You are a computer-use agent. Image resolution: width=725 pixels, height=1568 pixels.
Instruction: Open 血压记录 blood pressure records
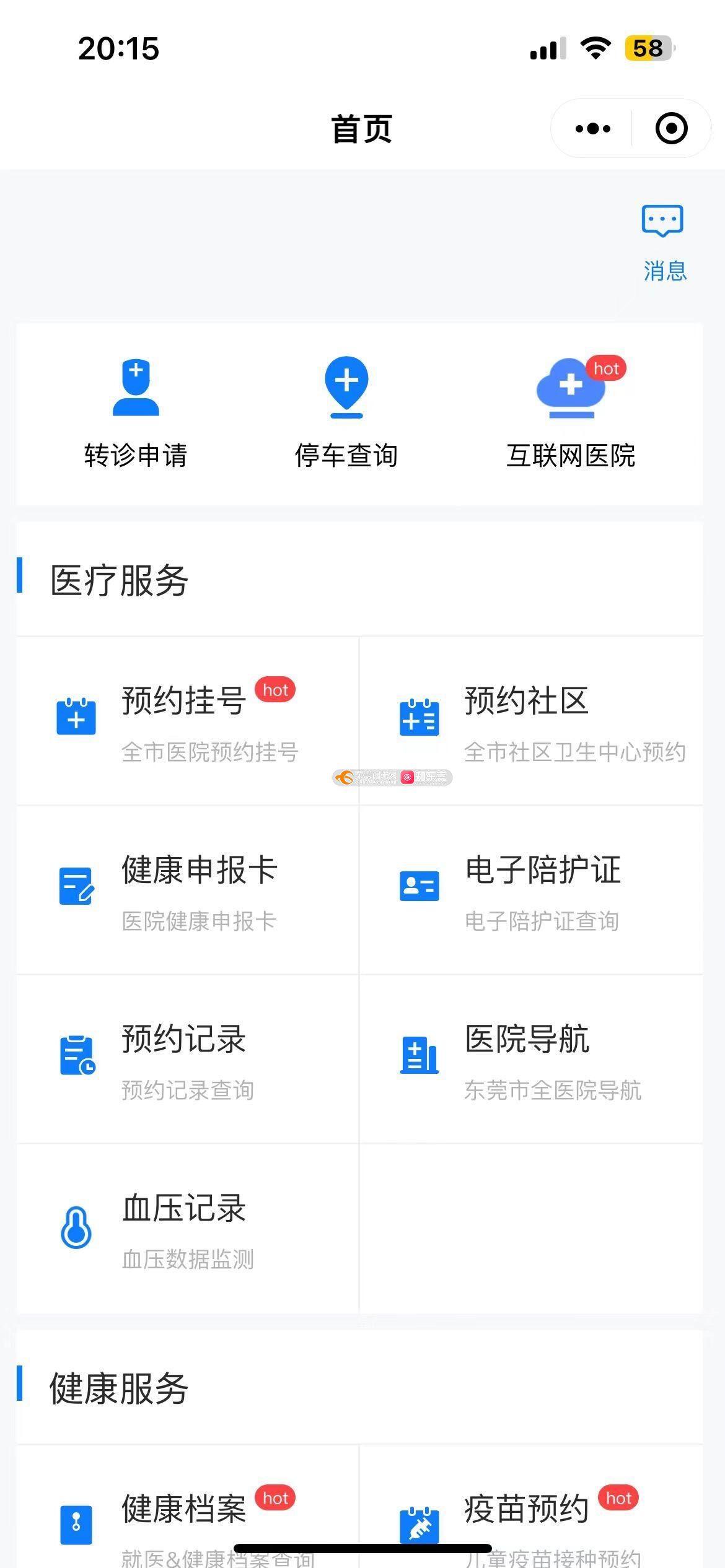tap(188, 1229)
